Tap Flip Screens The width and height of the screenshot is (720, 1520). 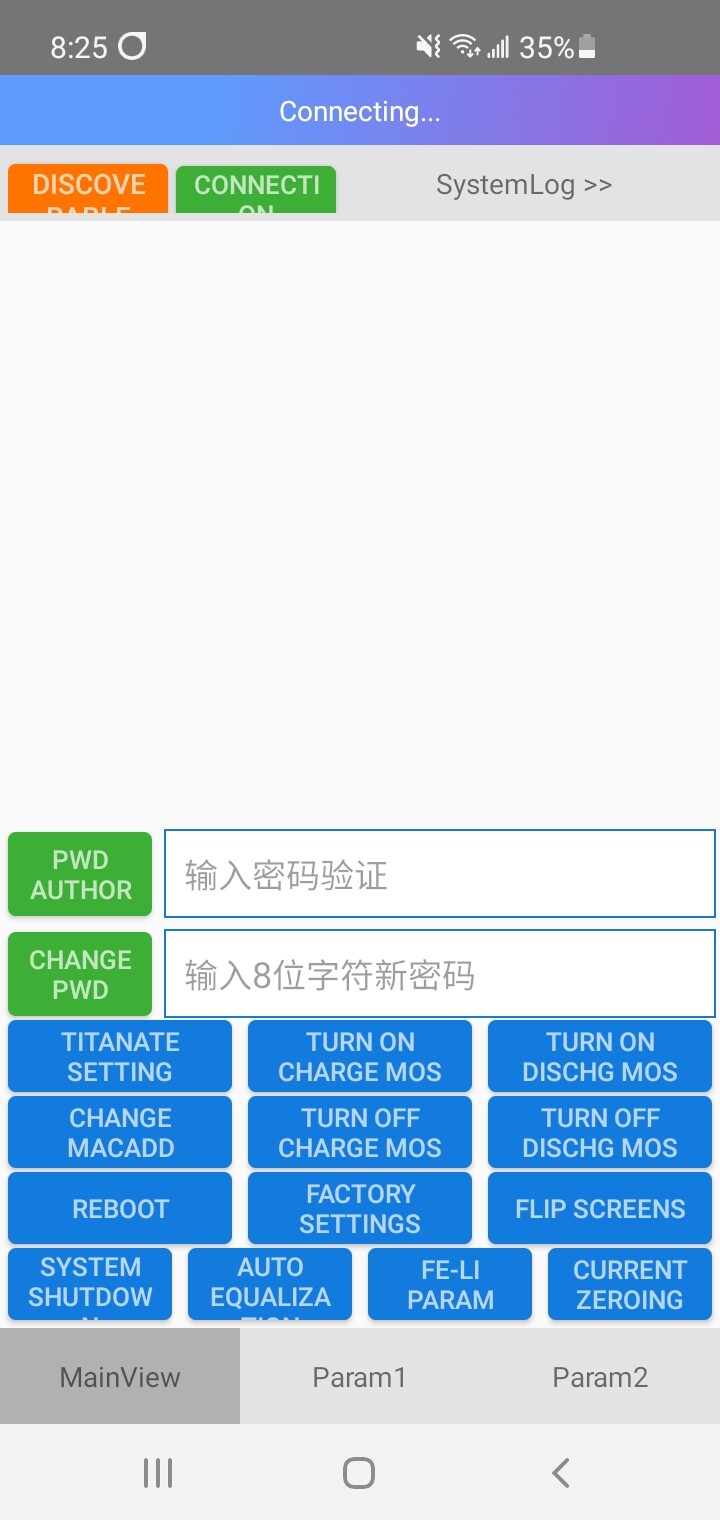[x=600, y=1208]
